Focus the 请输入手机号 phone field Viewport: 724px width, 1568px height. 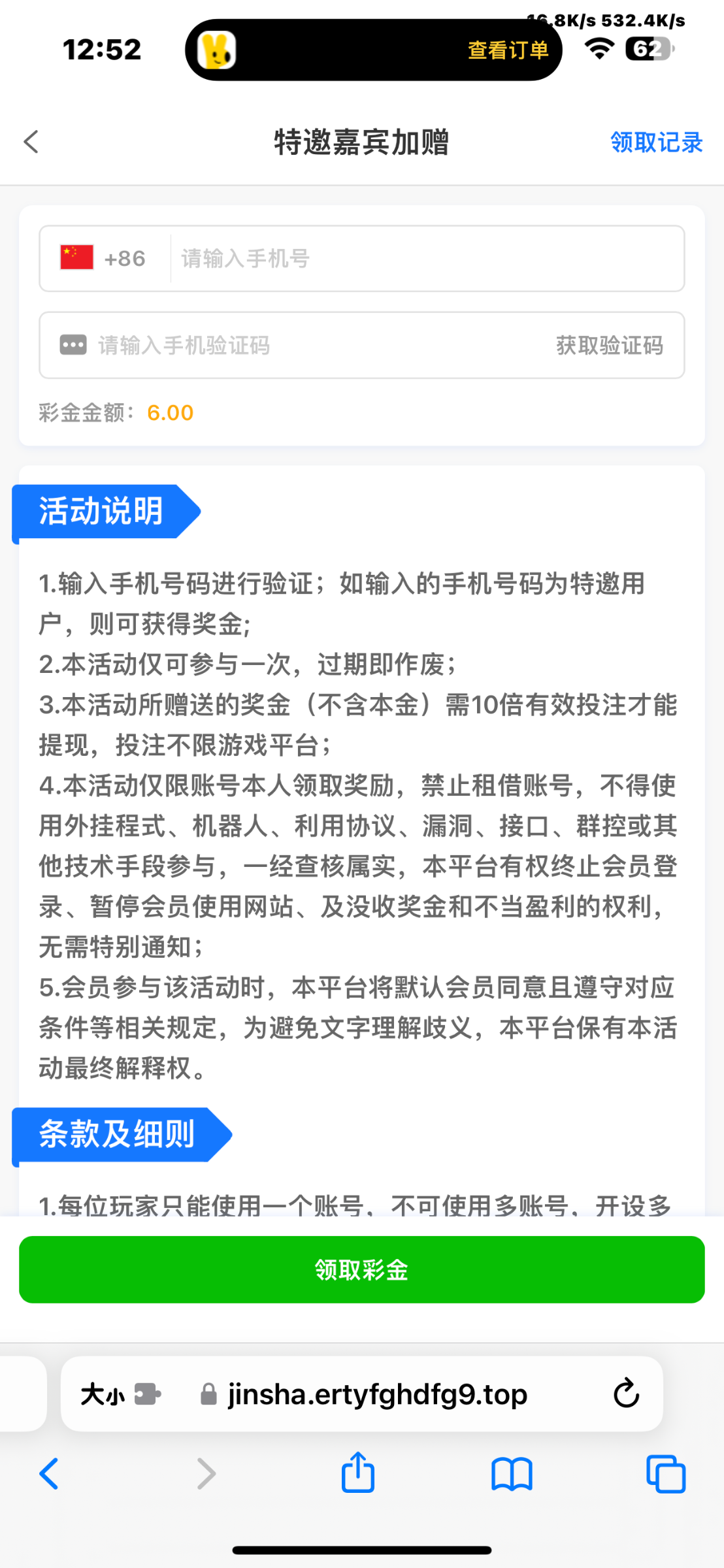coord(425,259)
